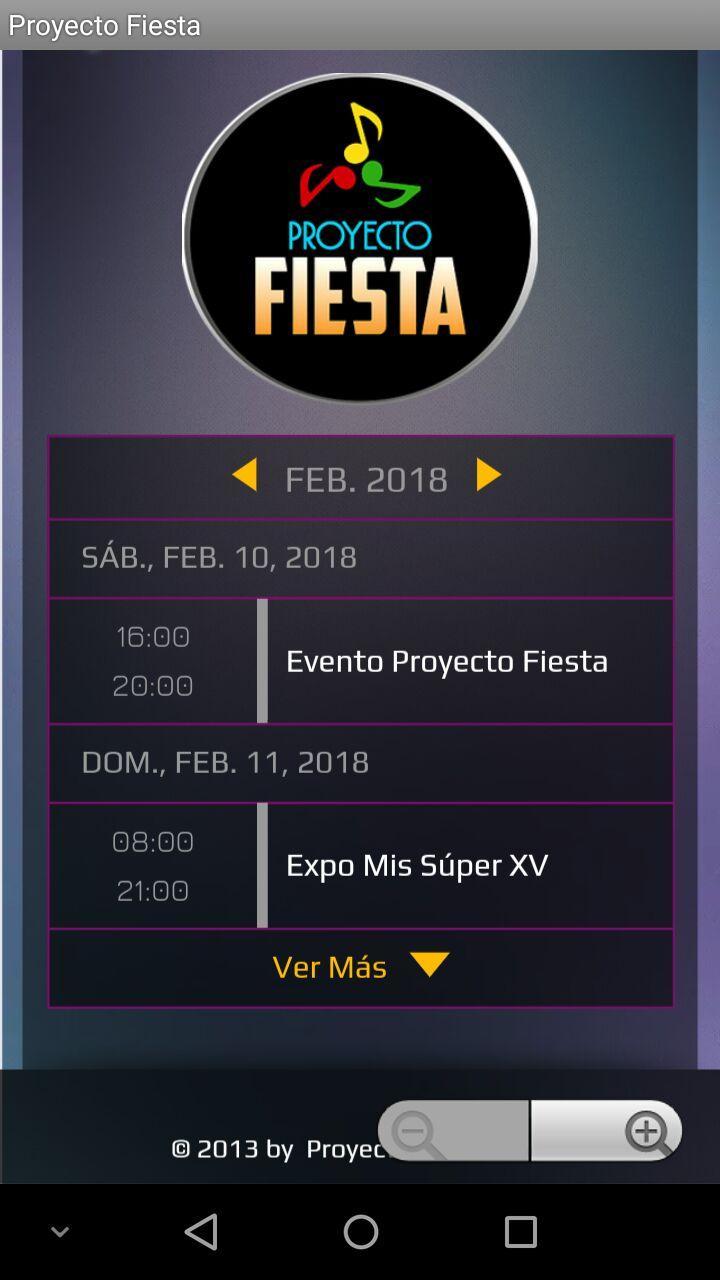Click the Proyecto Fiesta title bar

(104, 26)
